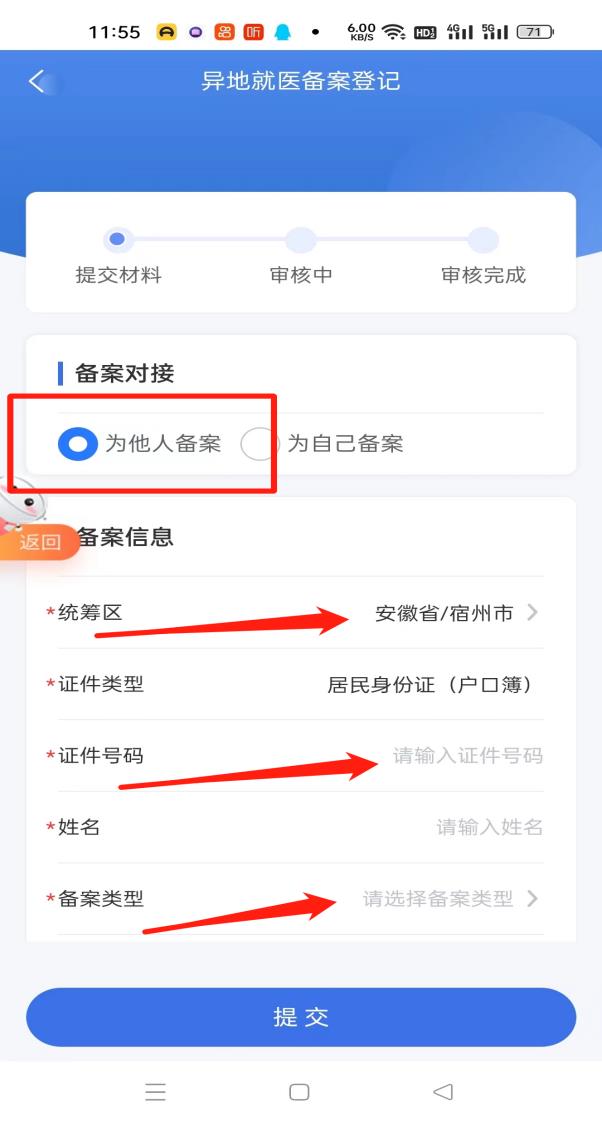Screen dimensions: 602x1123
Task: Open the 统筹区 region picker
Action: (456, 613)
